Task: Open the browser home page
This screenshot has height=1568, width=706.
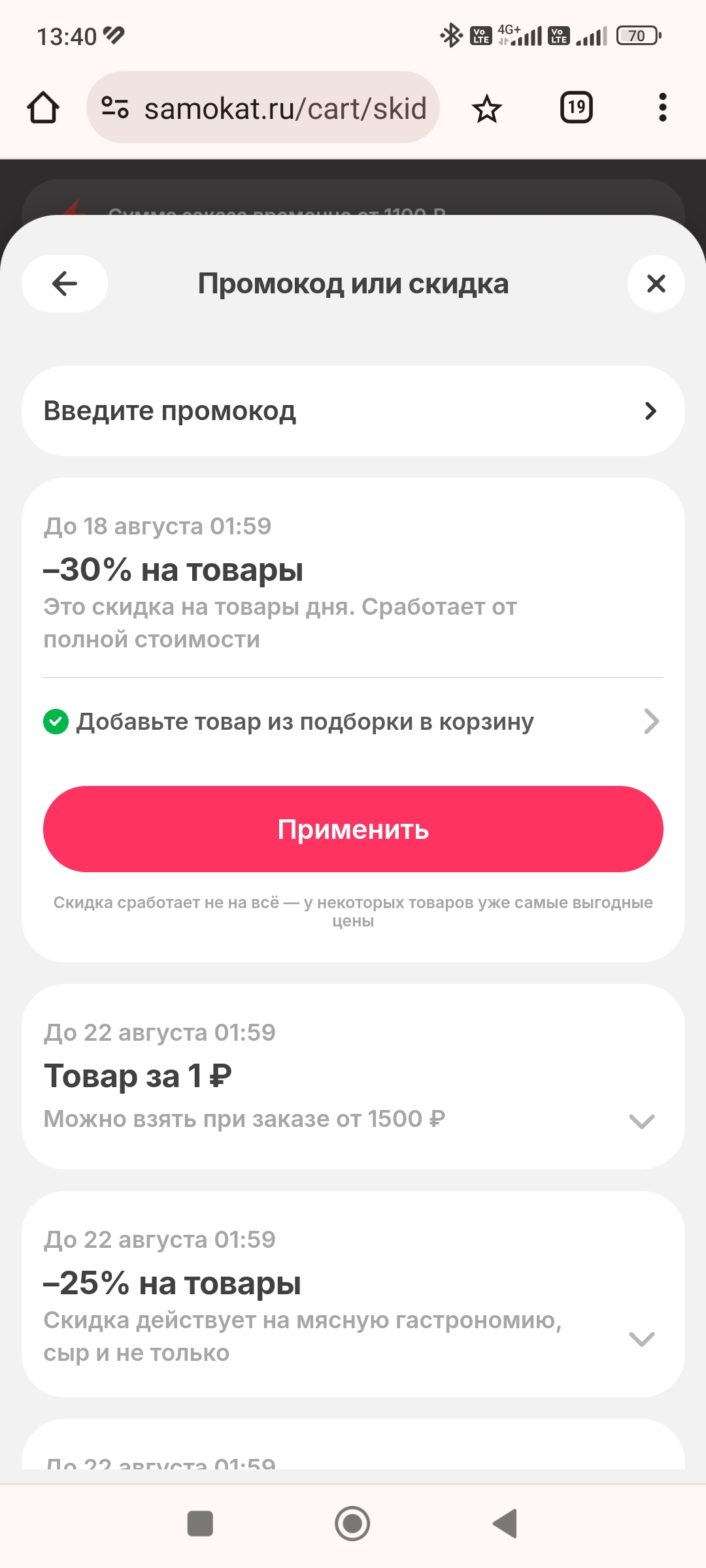Action: [x=43, y=108]
